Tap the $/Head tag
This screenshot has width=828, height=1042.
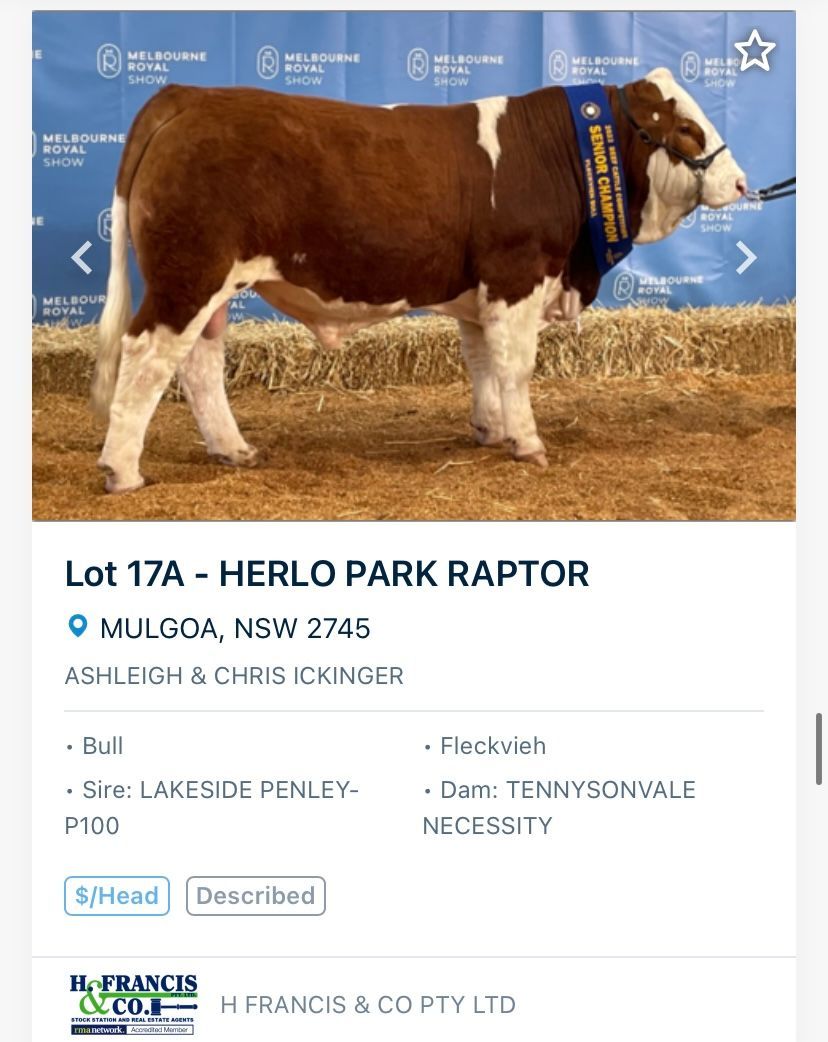[x=117, y=895]
